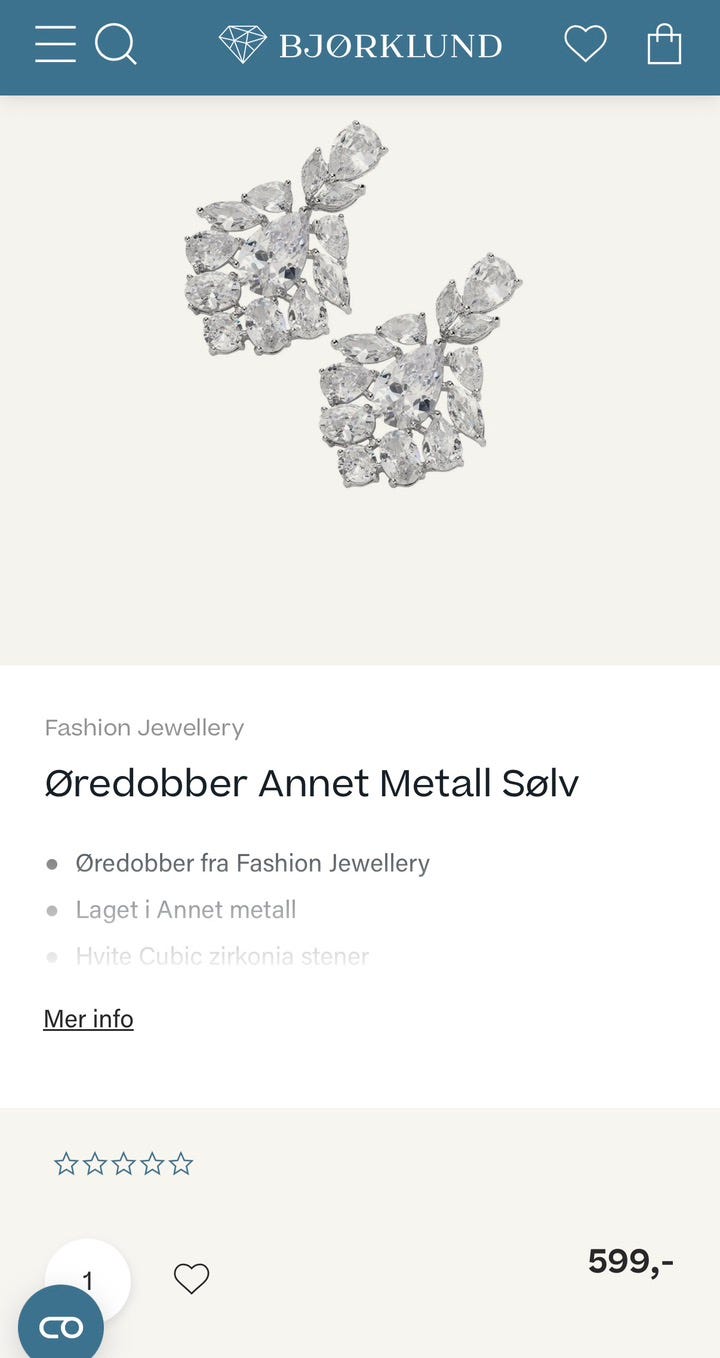This screenshot has height=1358, width=720.
Task: Expand the Mer info link
Action: [x=88, y=1018]
